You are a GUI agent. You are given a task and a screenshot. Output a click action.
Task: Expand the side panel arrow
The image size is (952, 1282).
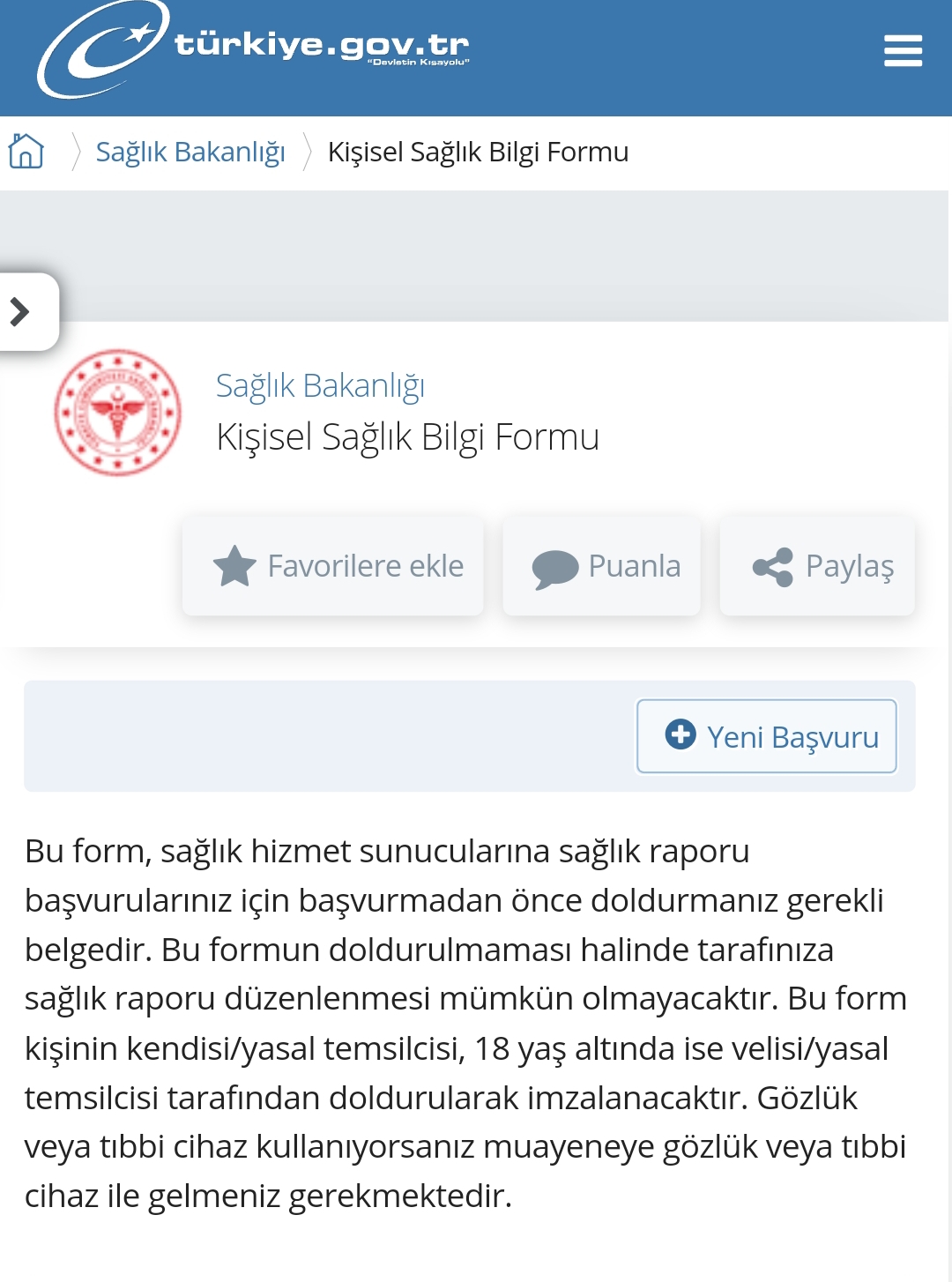[26, 312]
